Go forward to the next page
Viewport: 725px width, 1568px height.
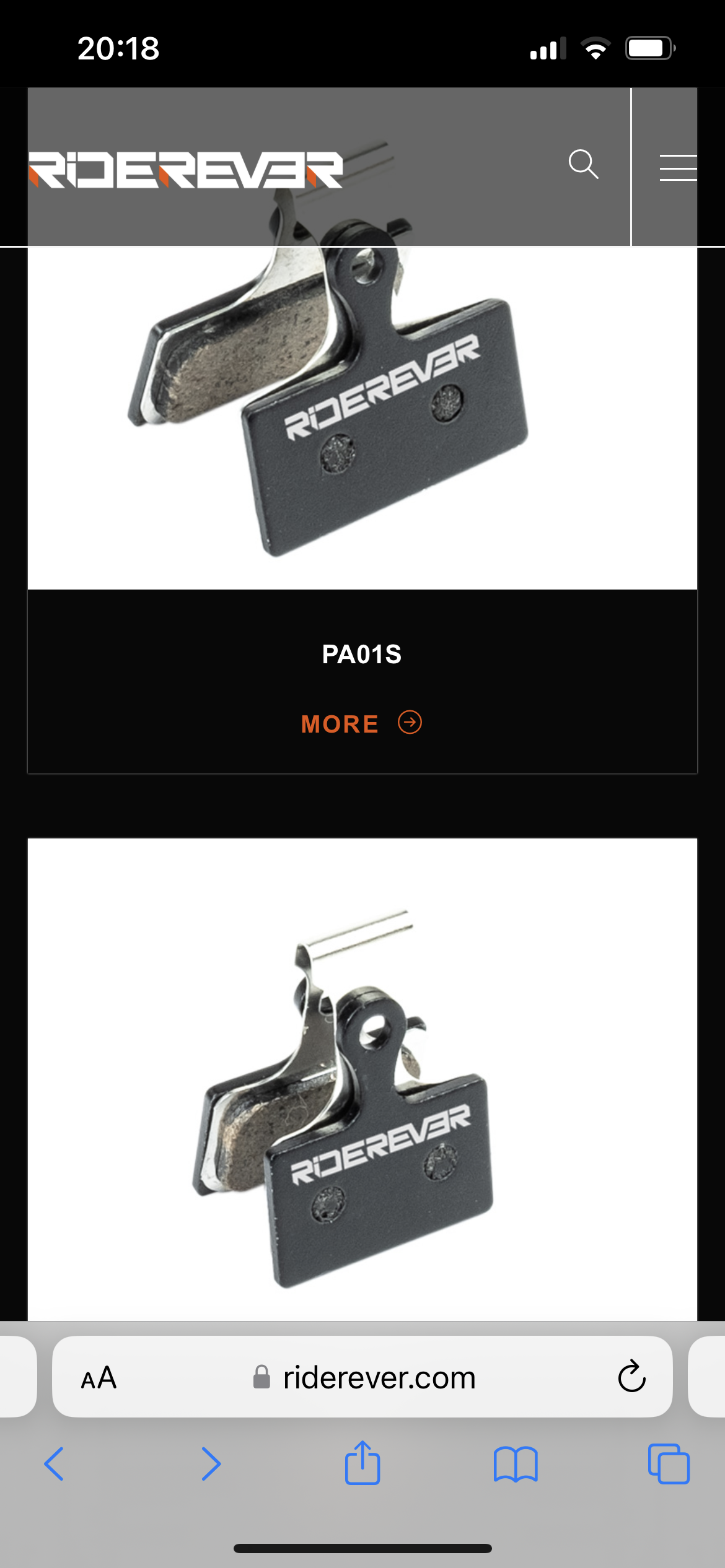coord(211,1464)
